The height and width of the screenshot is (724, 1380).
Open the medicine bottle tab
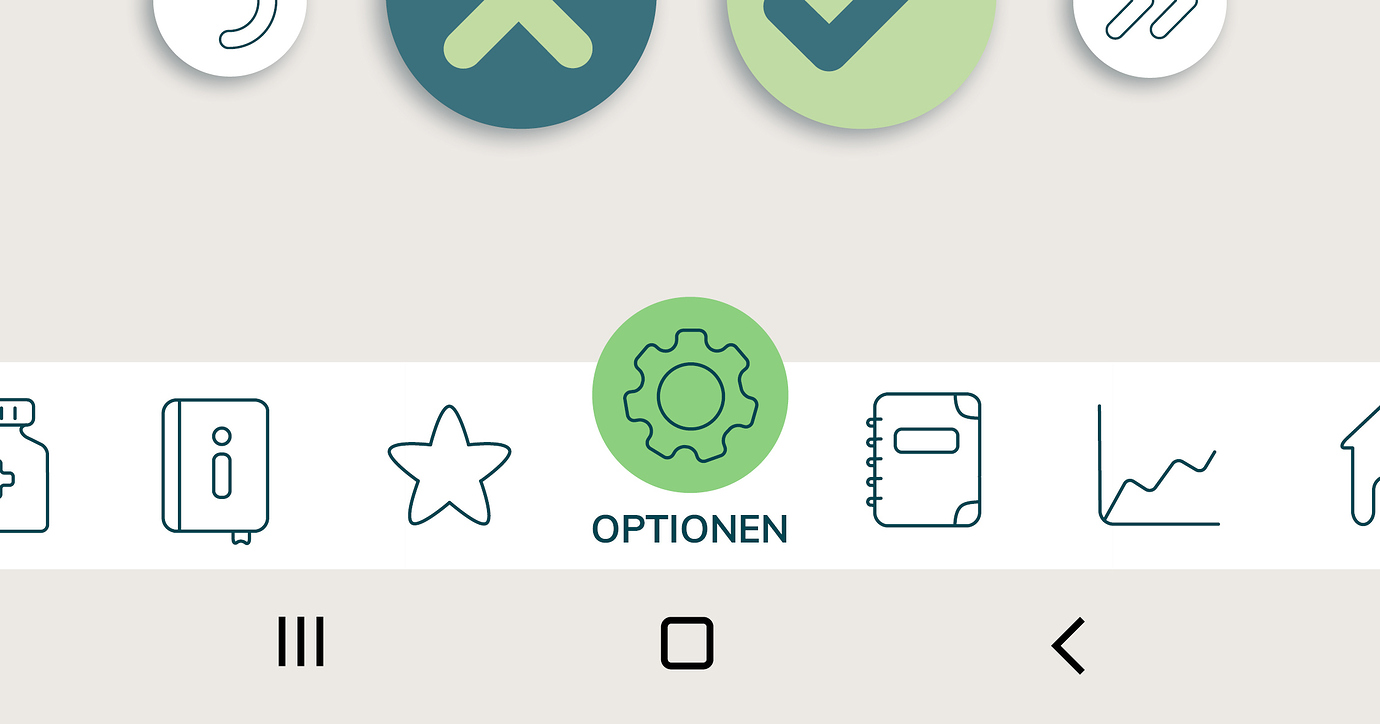coord(20,465)
